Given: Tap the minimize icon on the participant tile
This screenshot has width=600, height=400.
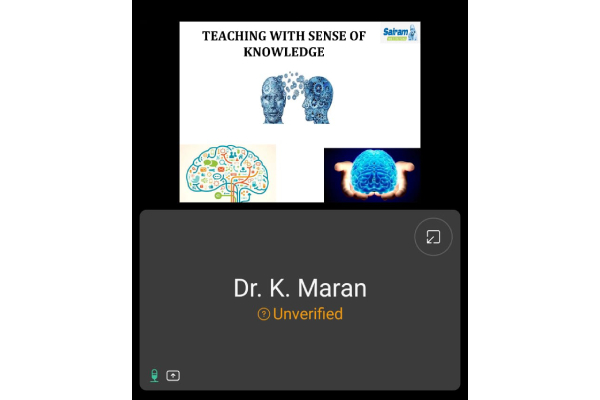Looking at the screenshot, I should tap(433, 237).
